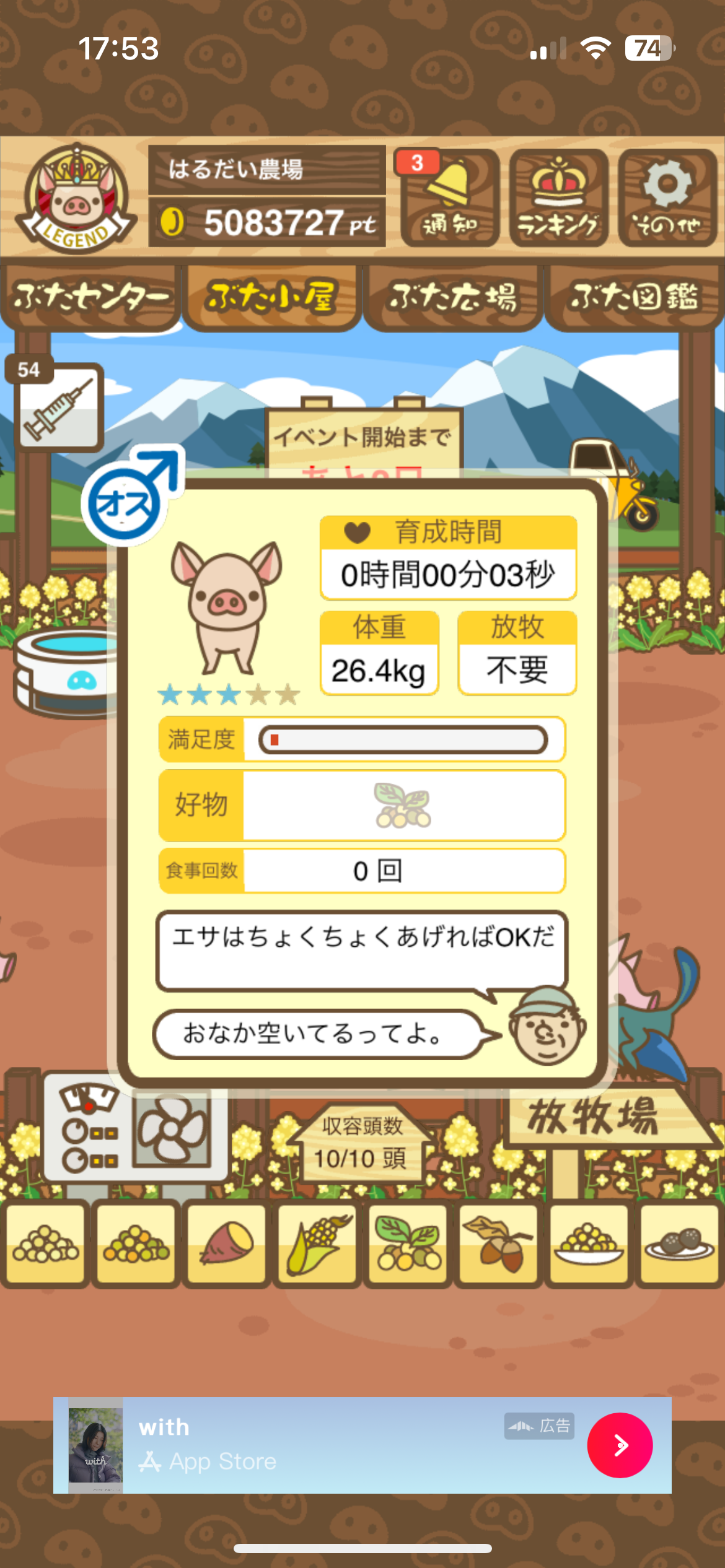725x1568 pixels.
Task: Feed the dark dumplings on a plate
Action: pyautogui.click(x=680, y=1244)
